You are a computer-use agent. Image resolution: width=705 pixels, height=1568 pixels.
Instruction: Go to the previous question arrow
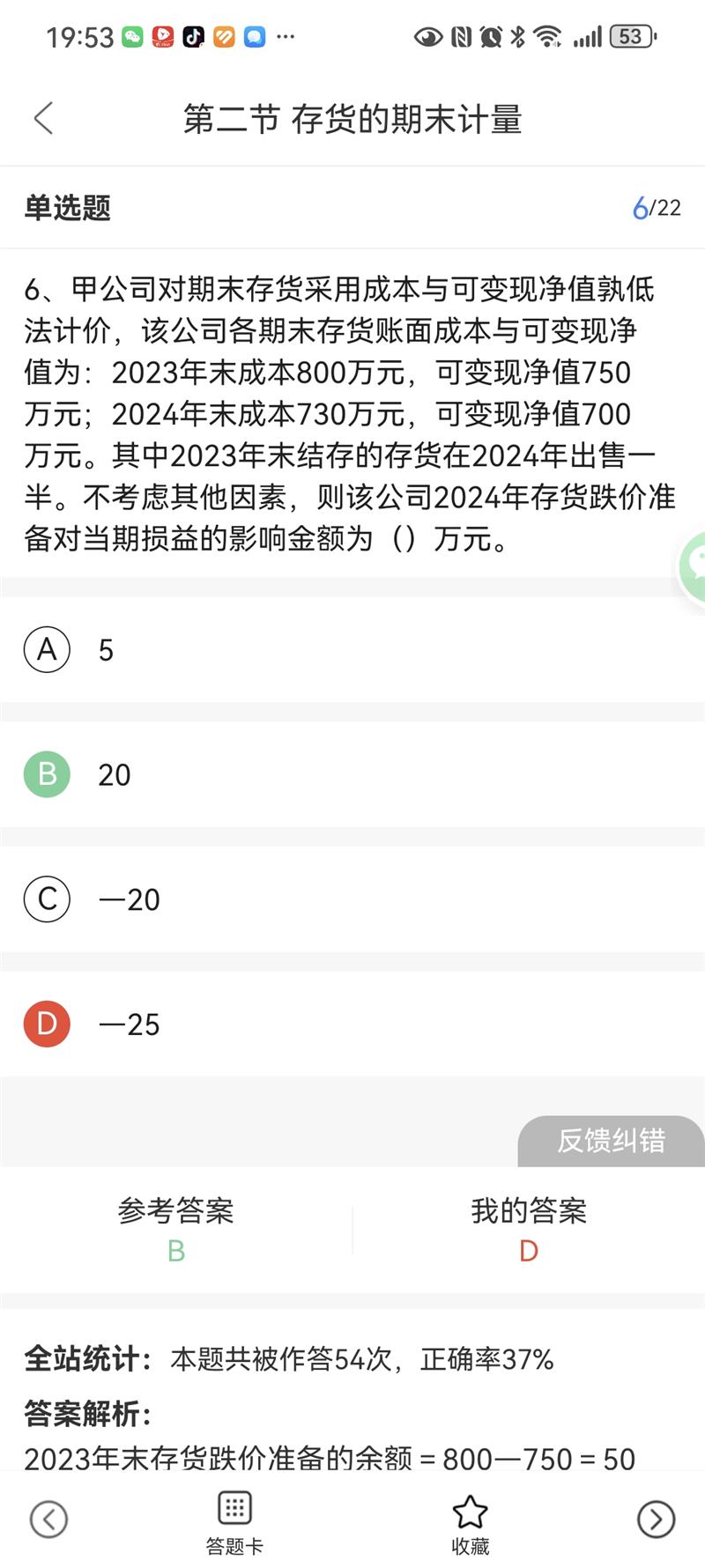coord(48,1519)
